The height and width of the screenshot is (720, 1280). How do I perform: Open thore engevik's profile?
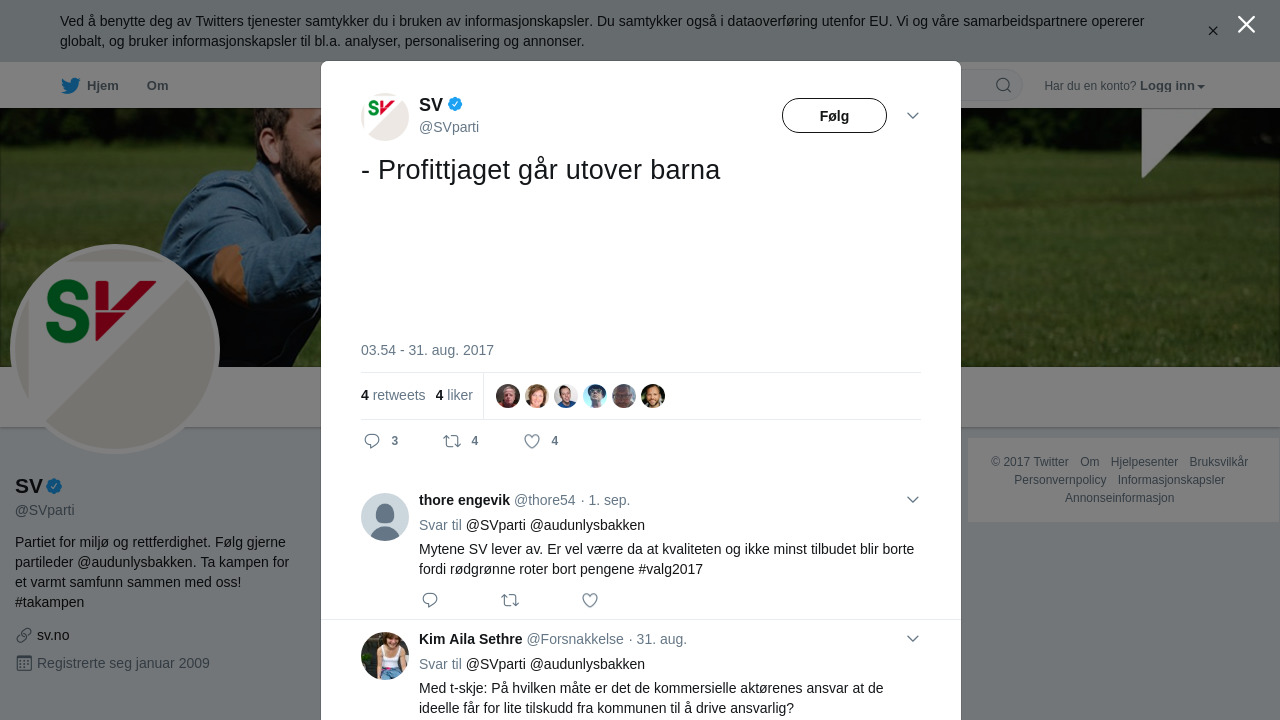(464, 500)
